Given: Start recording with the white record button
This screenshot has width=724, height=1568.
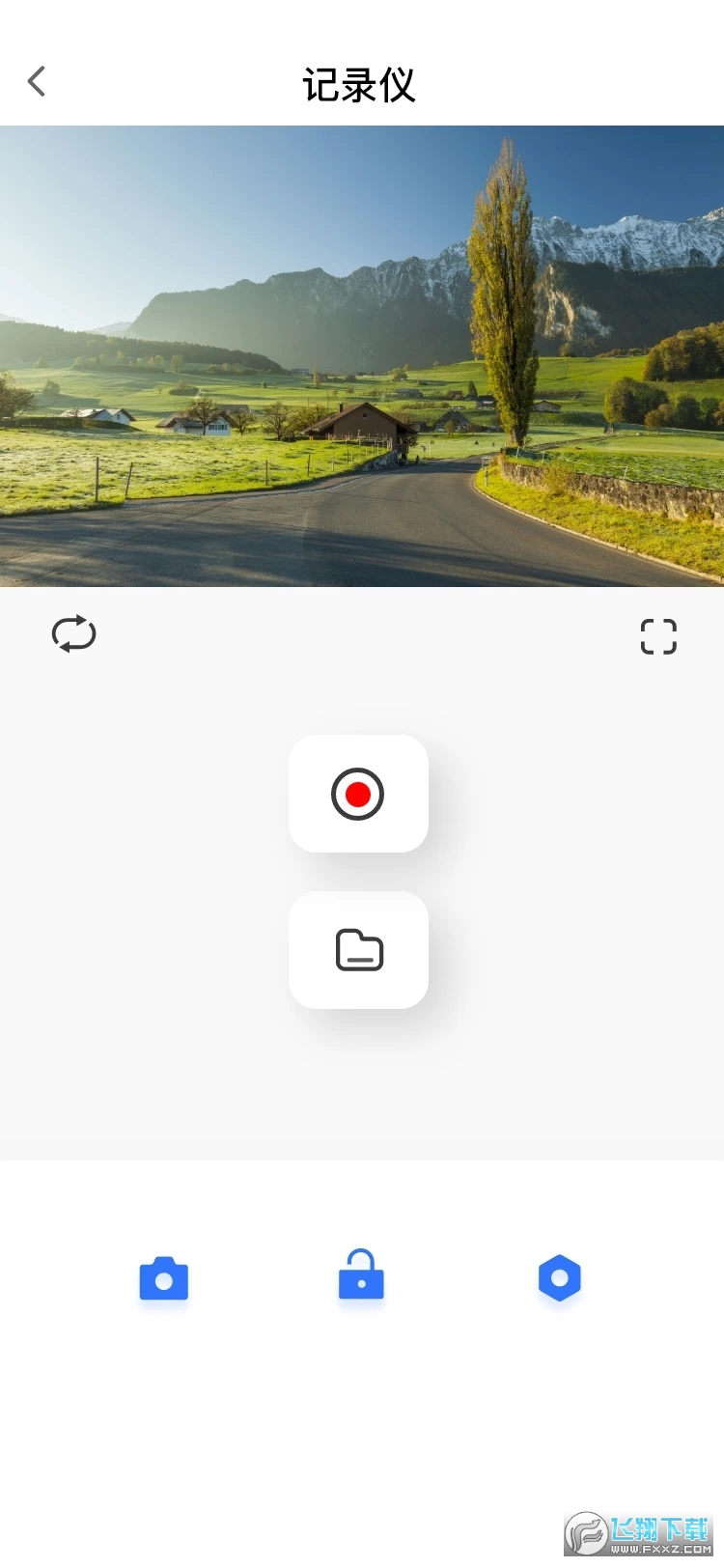Looking at the screenshot, I should click(x=358, y=794).
